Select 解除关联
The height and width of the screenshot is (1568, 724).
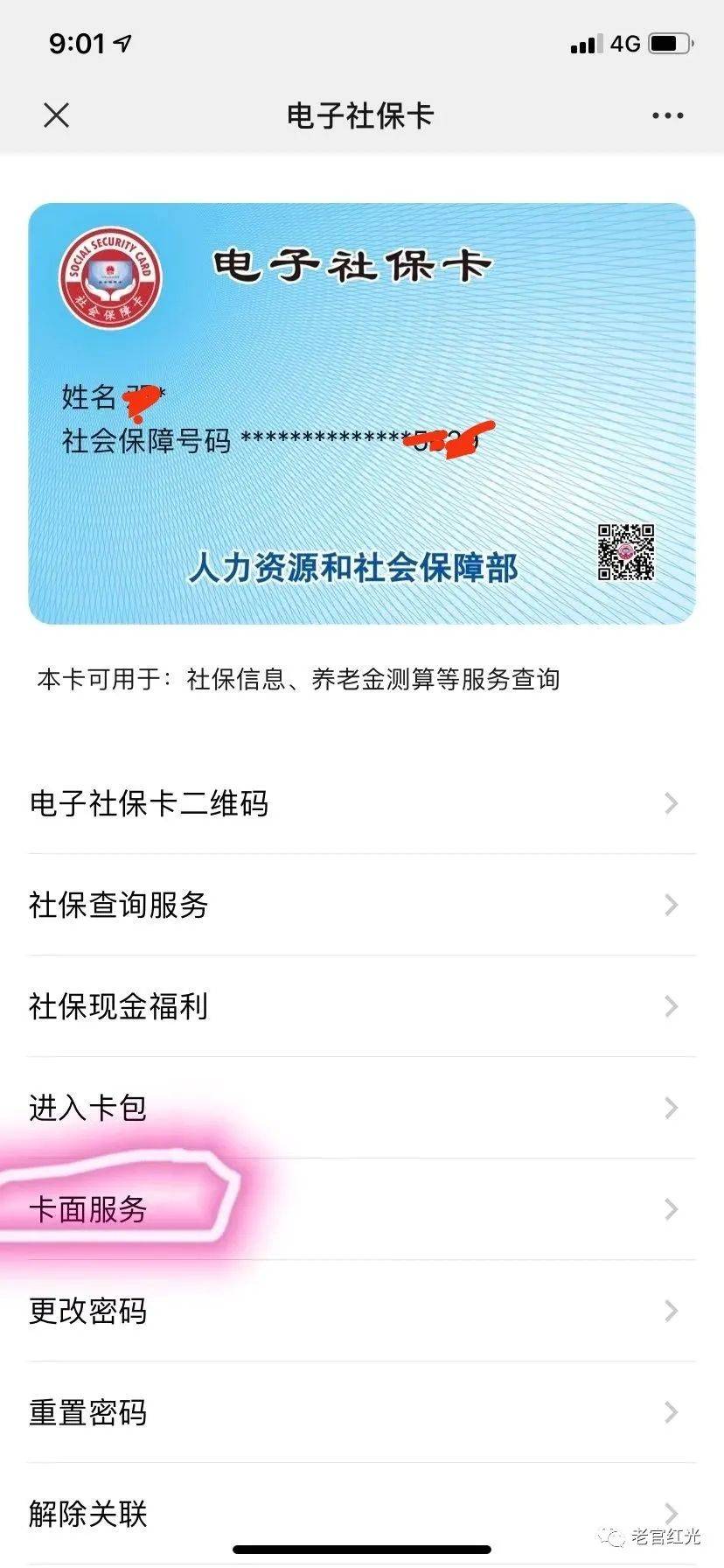tap(362, 1514)
